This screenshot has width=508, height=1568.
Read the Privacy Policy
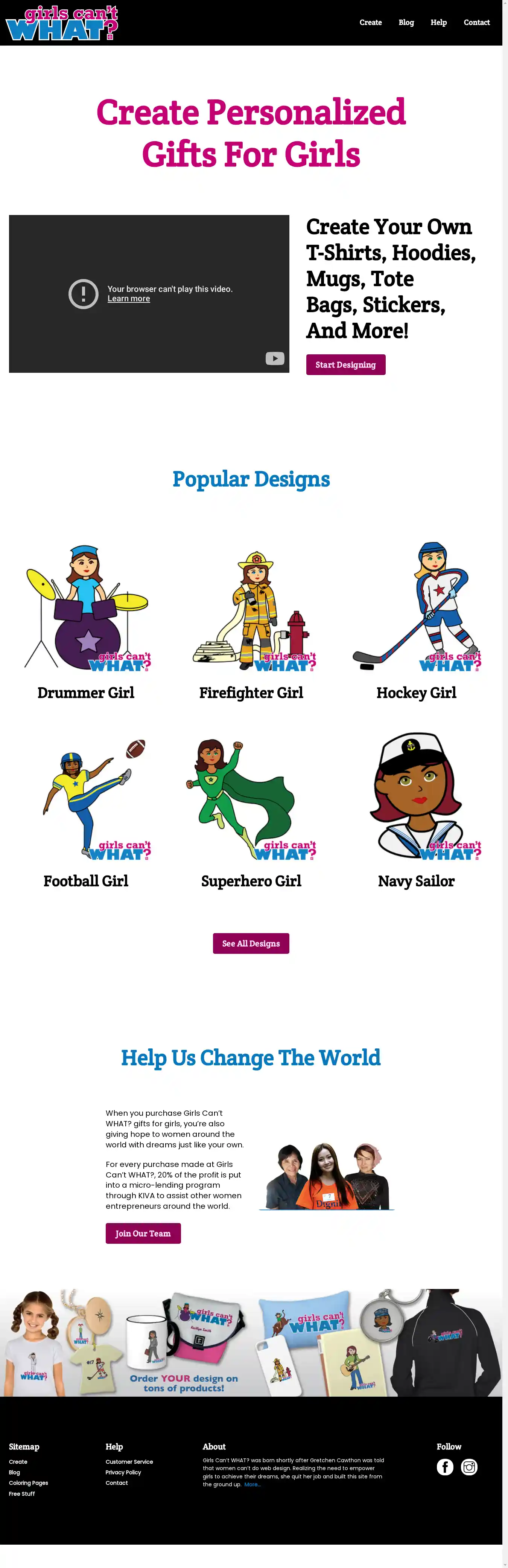point(123,1472)
